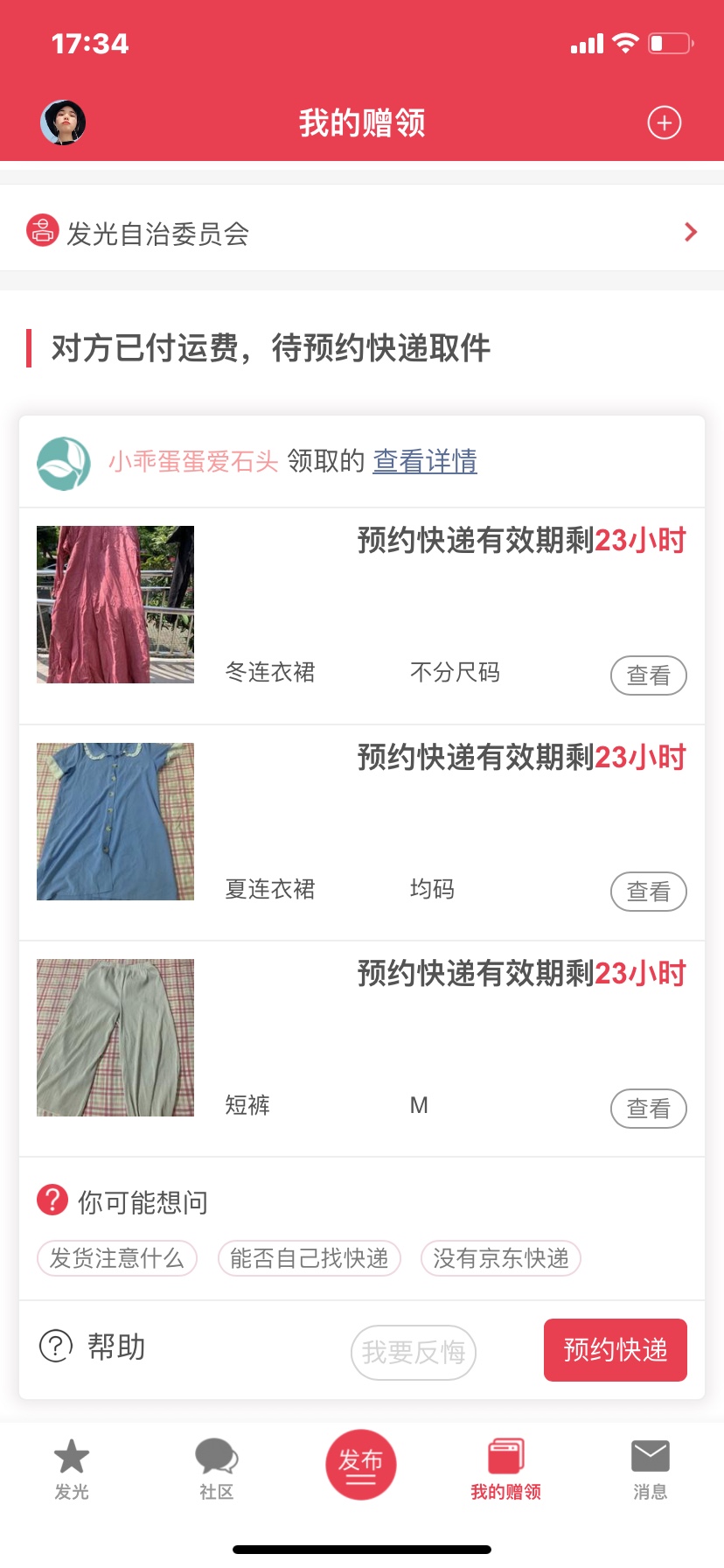Open the 查看详情 link
724x1568 pixels.
click(x=425, y=461)
